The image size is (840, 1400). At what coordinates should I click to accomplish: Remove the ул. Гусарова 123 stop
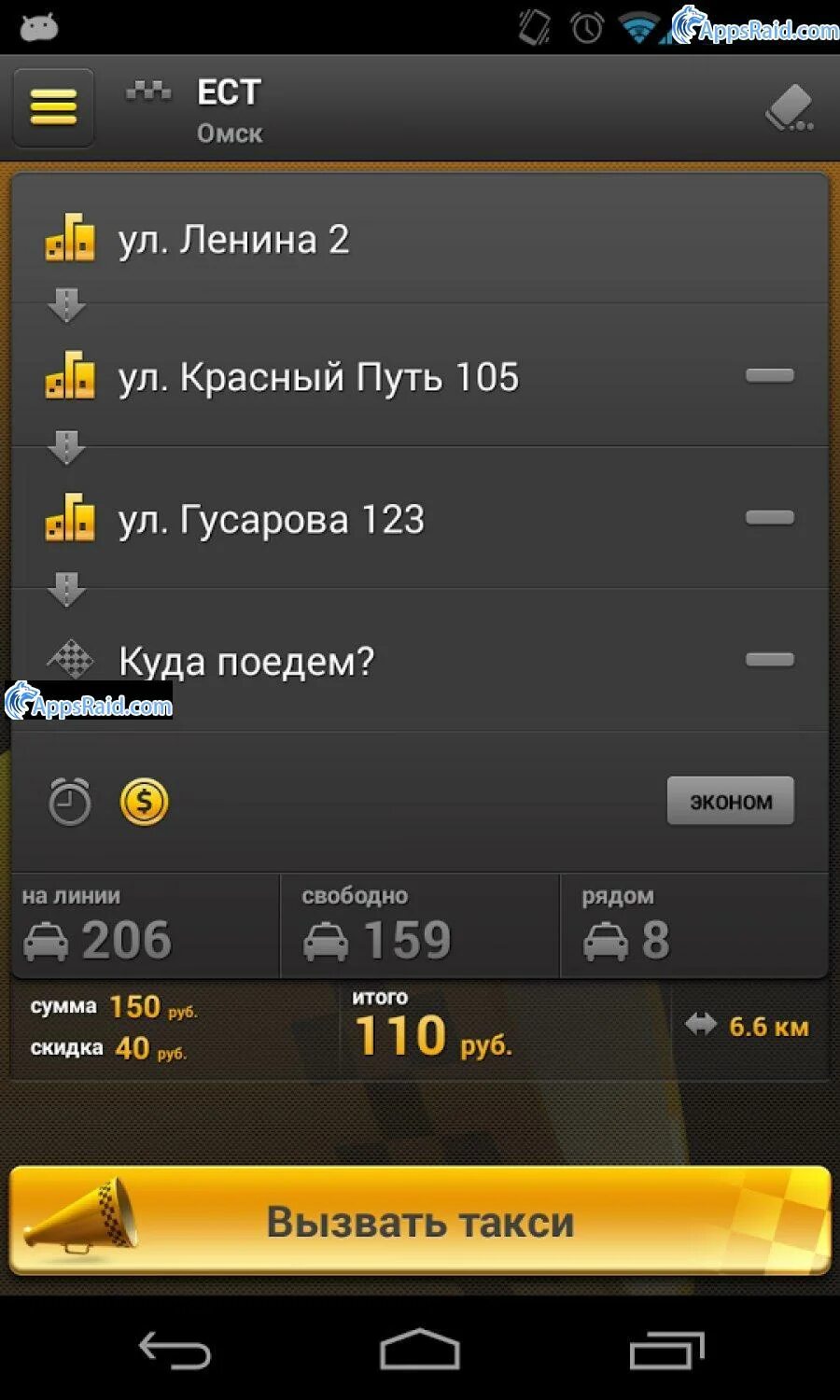point(769,517)
